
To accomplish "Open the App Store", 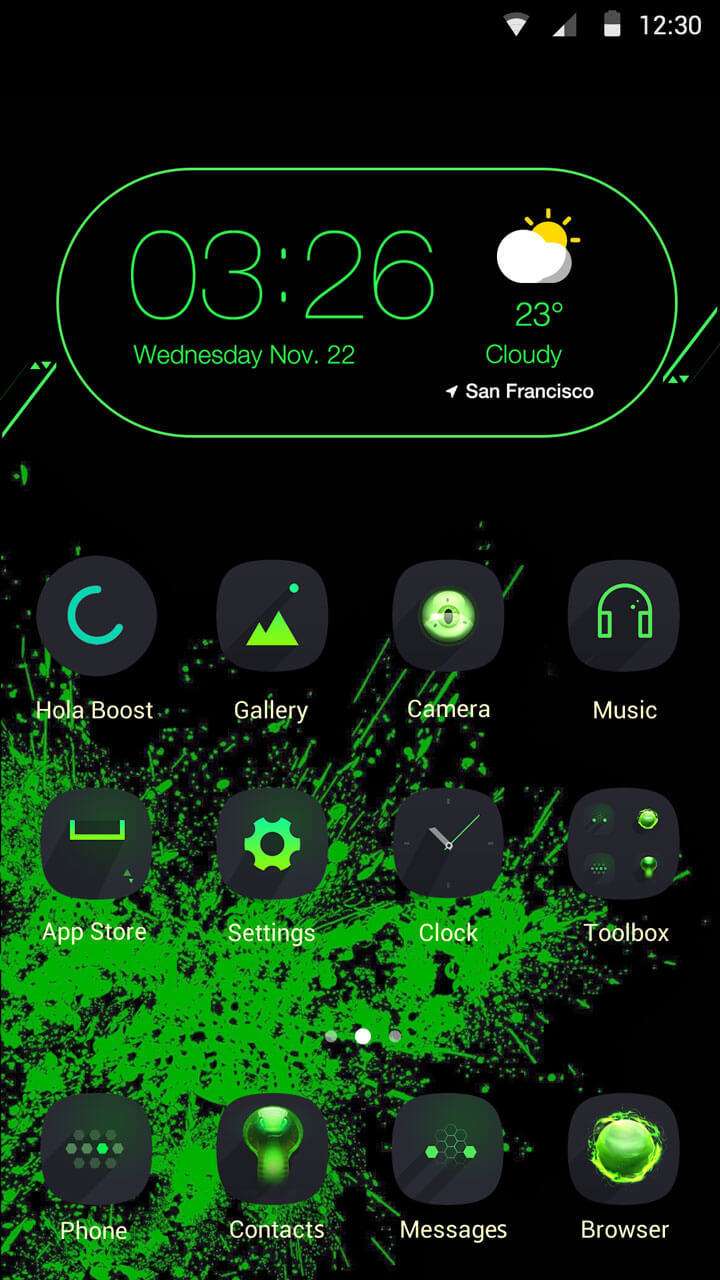I will pyautogui.click(x=96, y=843).
